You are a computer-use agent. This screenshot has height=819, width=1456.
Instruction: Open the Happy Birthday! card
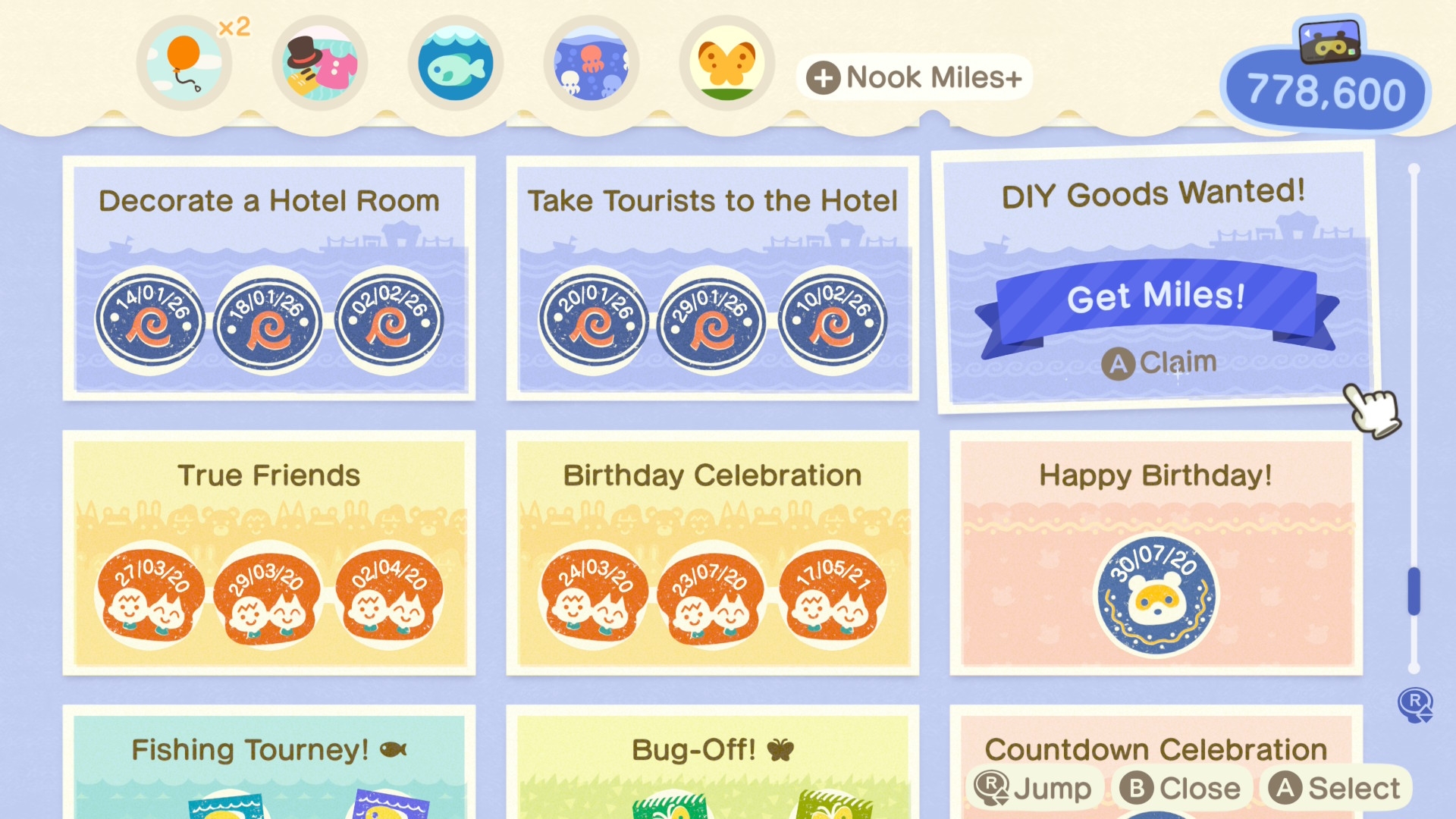tap(1156, 552)
